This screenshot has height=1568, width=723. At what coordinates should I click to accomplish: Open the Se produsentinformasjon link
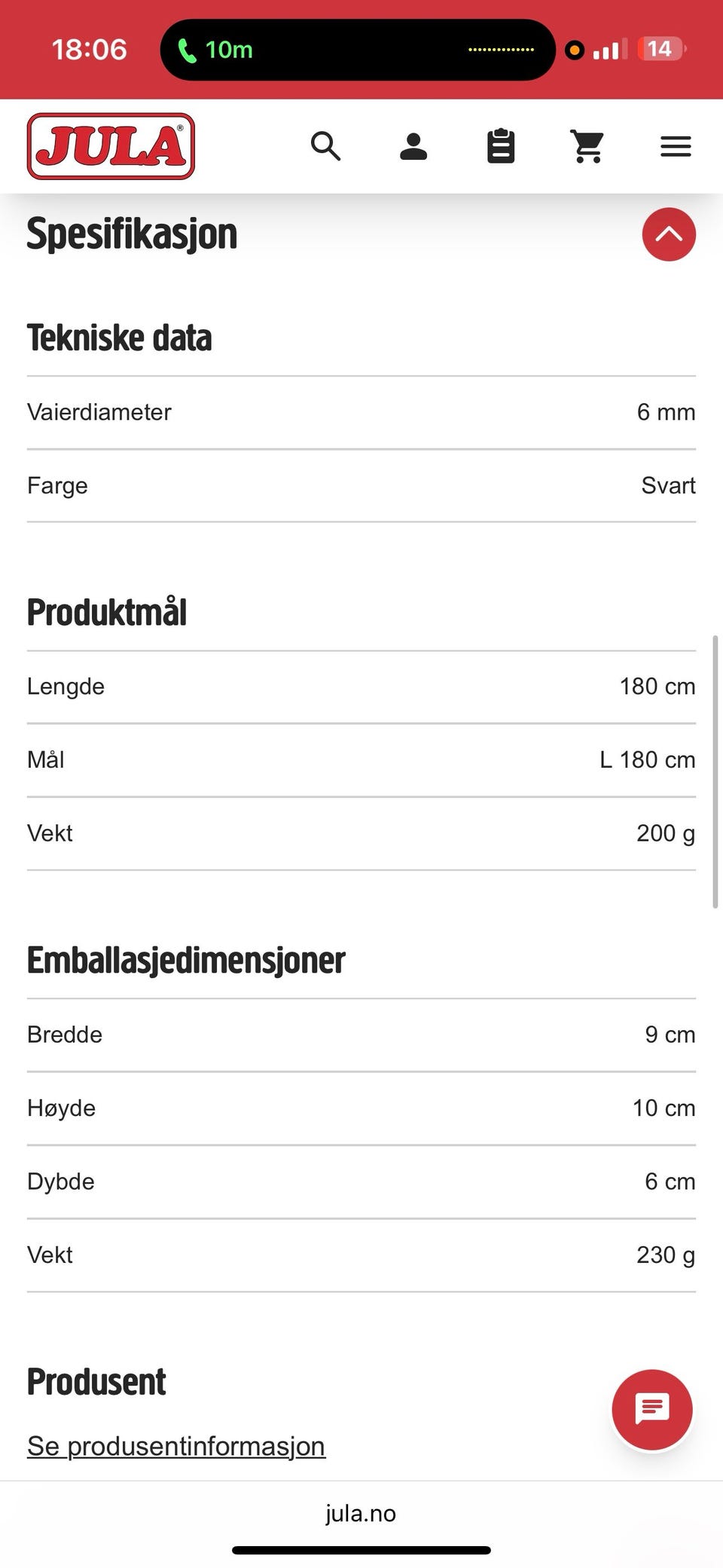tap(176, 1446)
